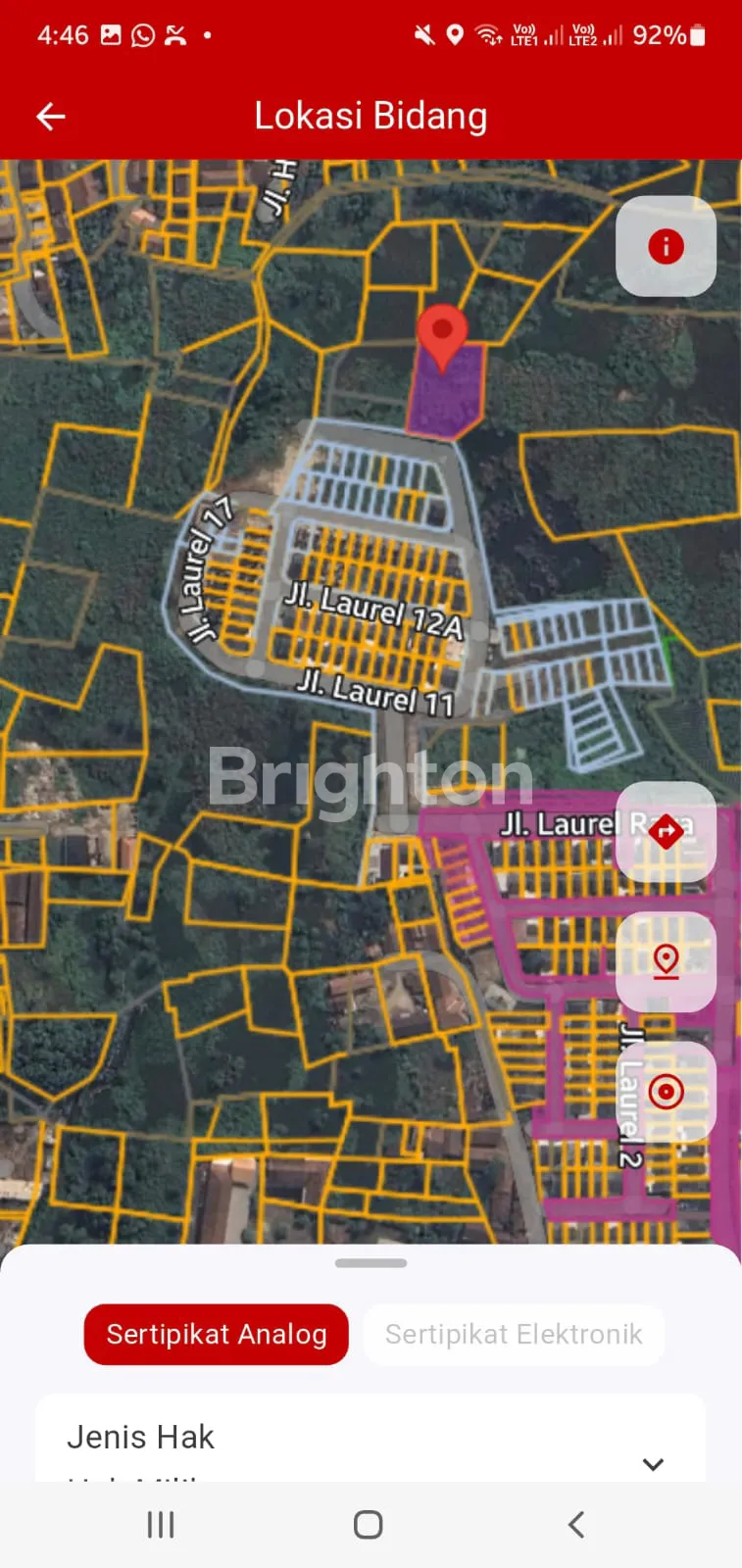Select the Sertipikat Analog tab

[x=217, y=1334]
